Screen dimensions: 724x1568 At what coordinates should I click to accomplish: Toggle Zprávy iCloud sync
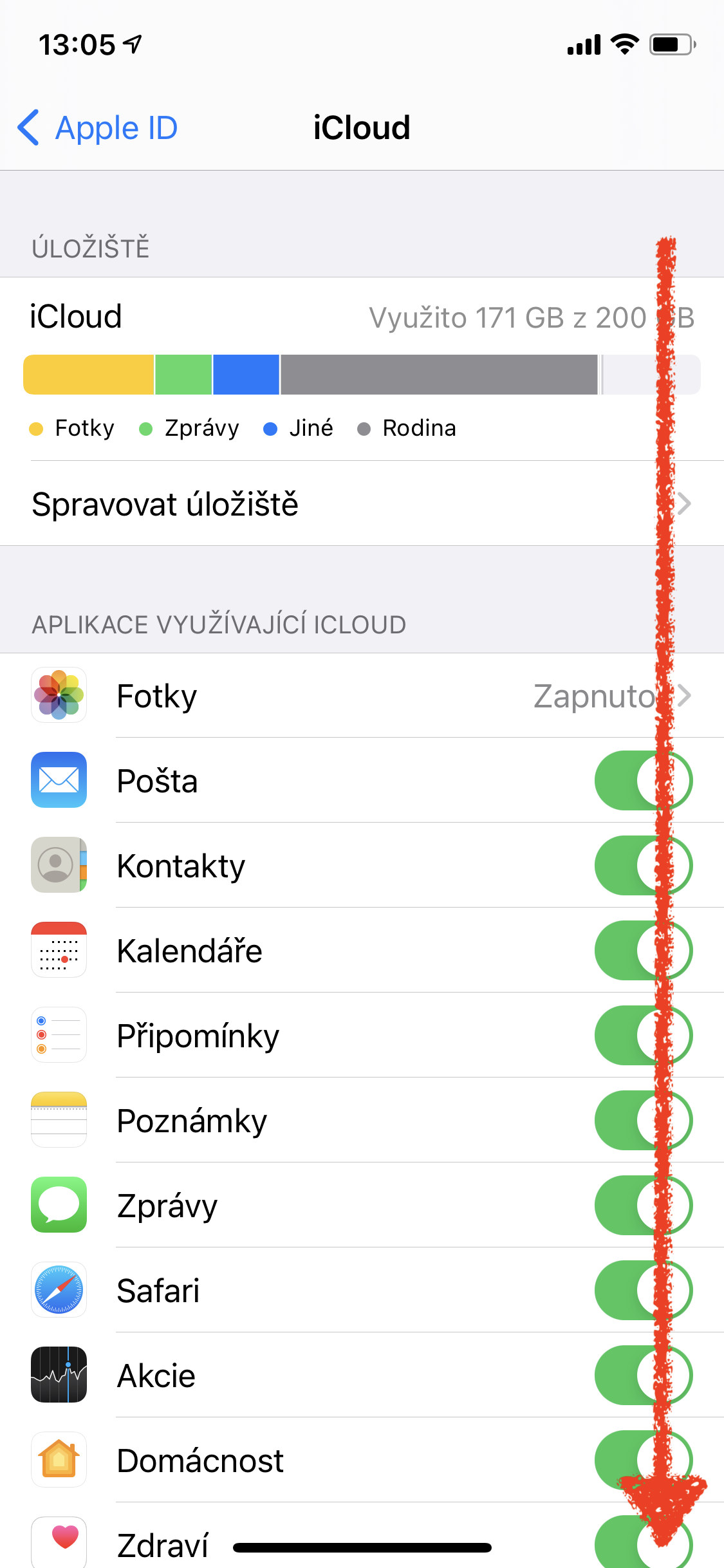pos(642,1205)
